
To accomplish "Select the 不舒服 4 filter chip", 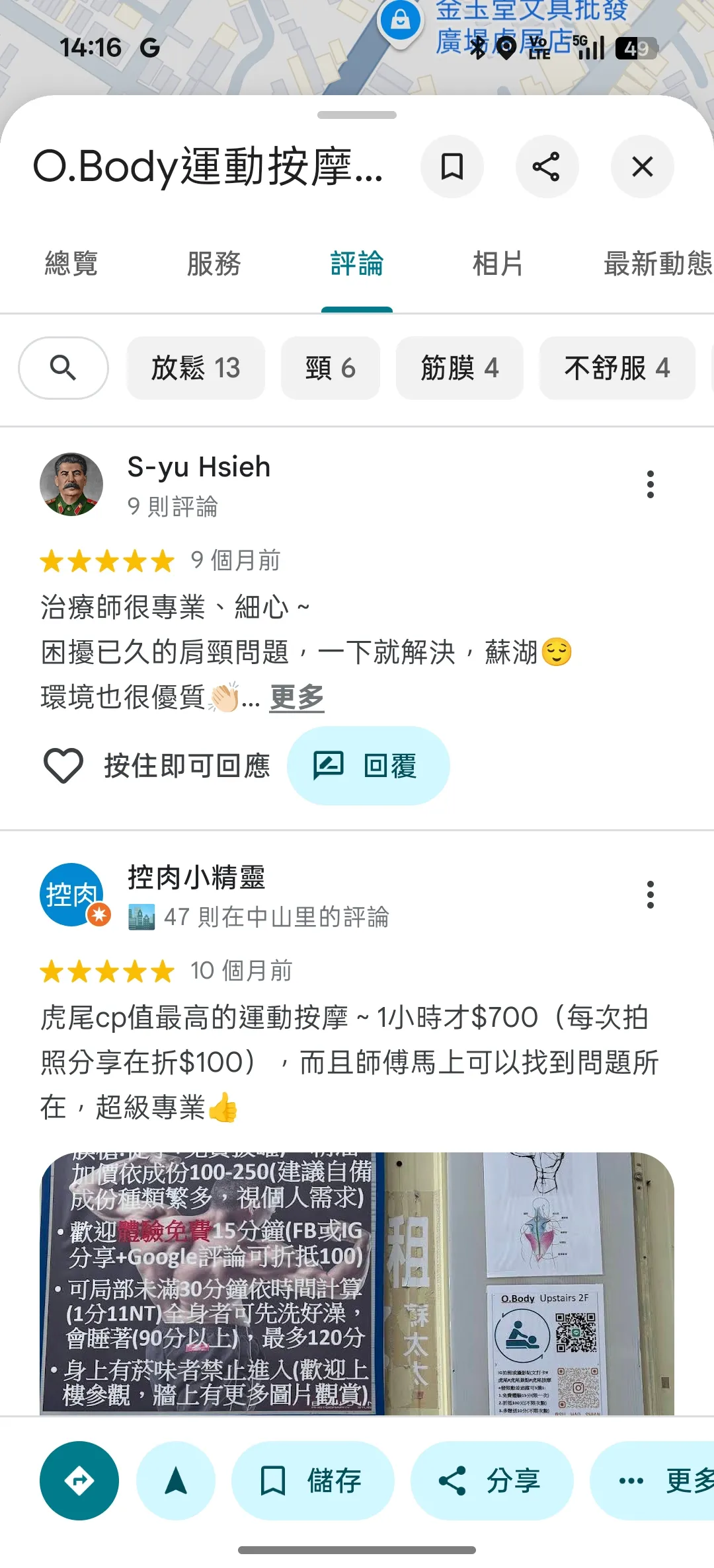I will (x=617, y=368).
